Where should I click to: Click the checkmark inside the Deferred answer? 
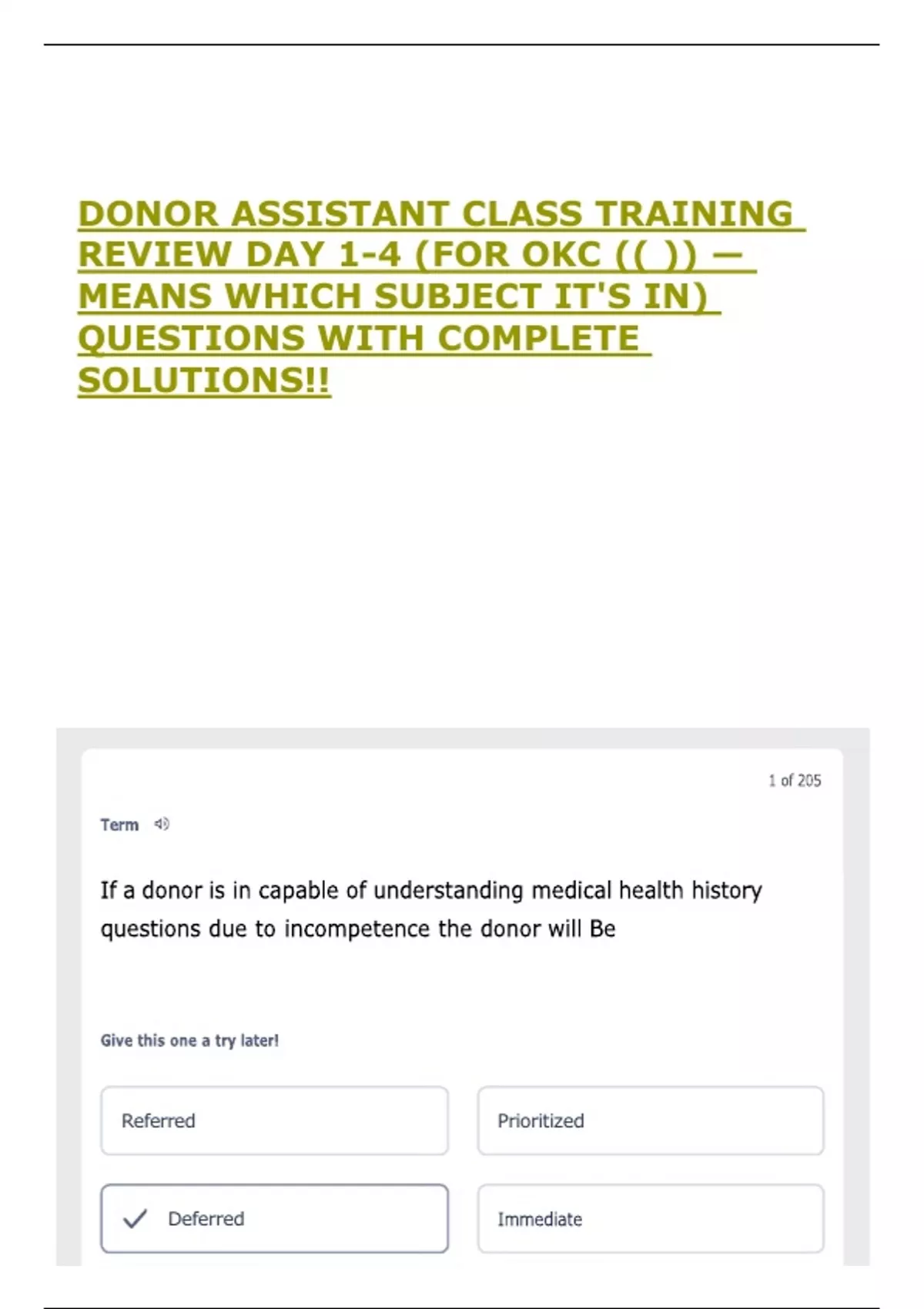tap(134, 1219)
